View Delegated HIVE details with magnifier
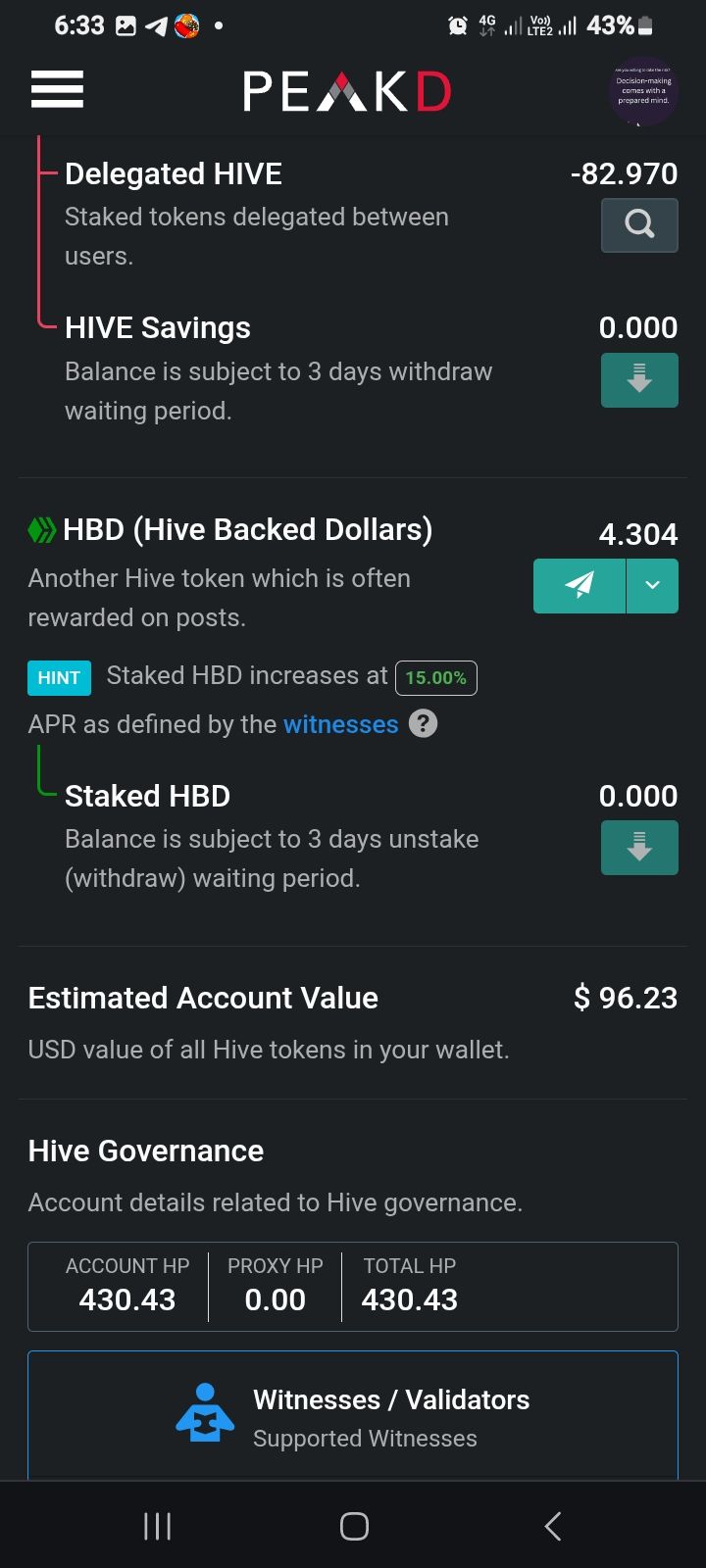Viewport: 706px width, 1568px height. 639,224
